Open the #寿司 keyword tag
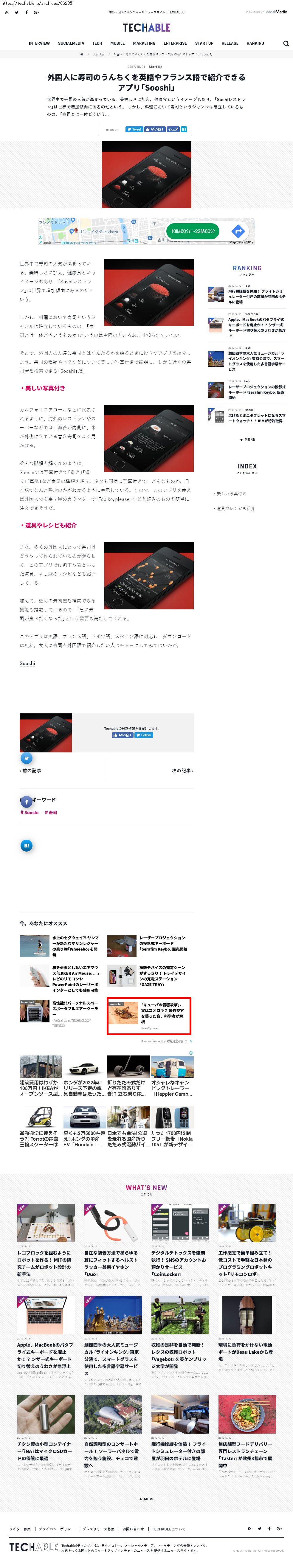This screenshot has height=1568, width=293. [51, 812]
